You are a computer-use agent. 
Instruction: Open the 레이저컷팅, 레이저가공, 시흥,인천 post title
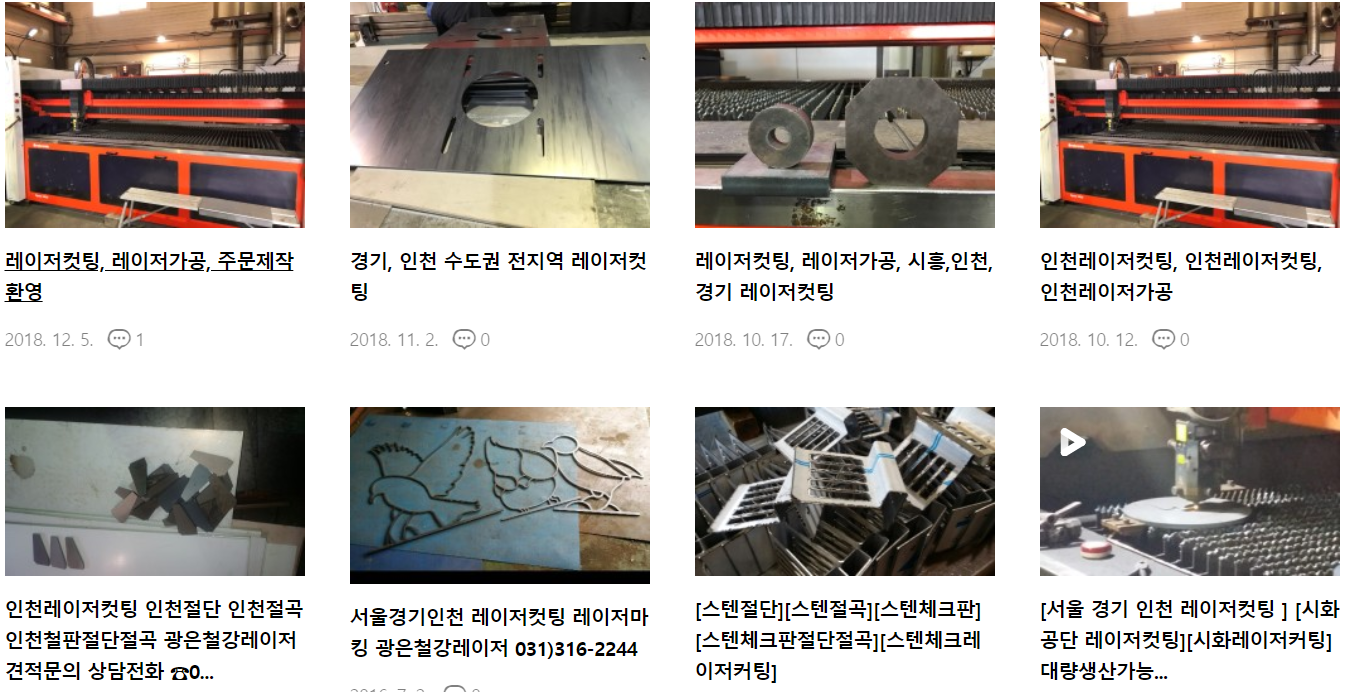843,262
